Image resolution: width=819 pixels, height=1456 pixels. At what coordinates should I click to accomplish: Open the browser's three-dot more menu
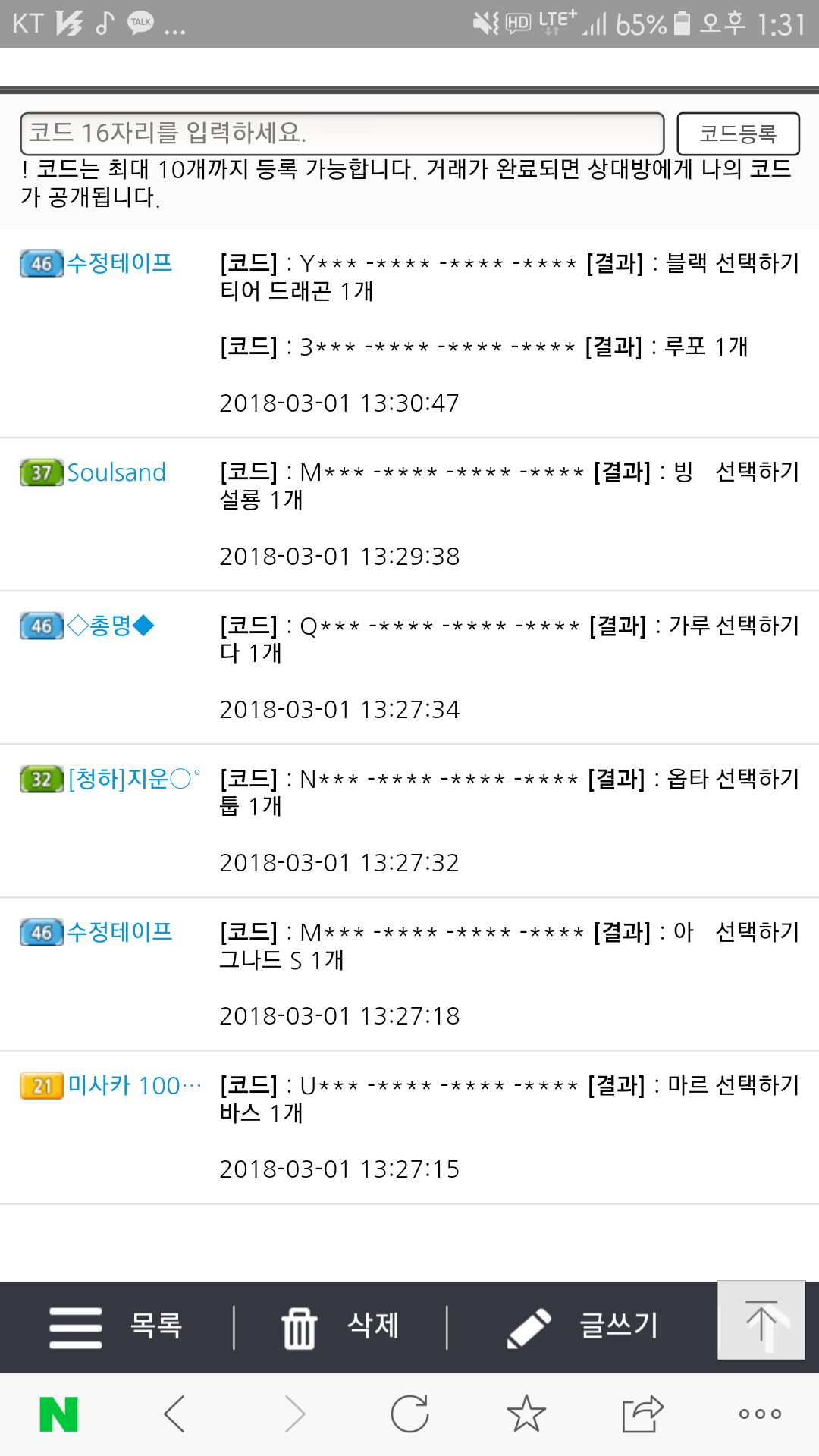pos(760,1414)
